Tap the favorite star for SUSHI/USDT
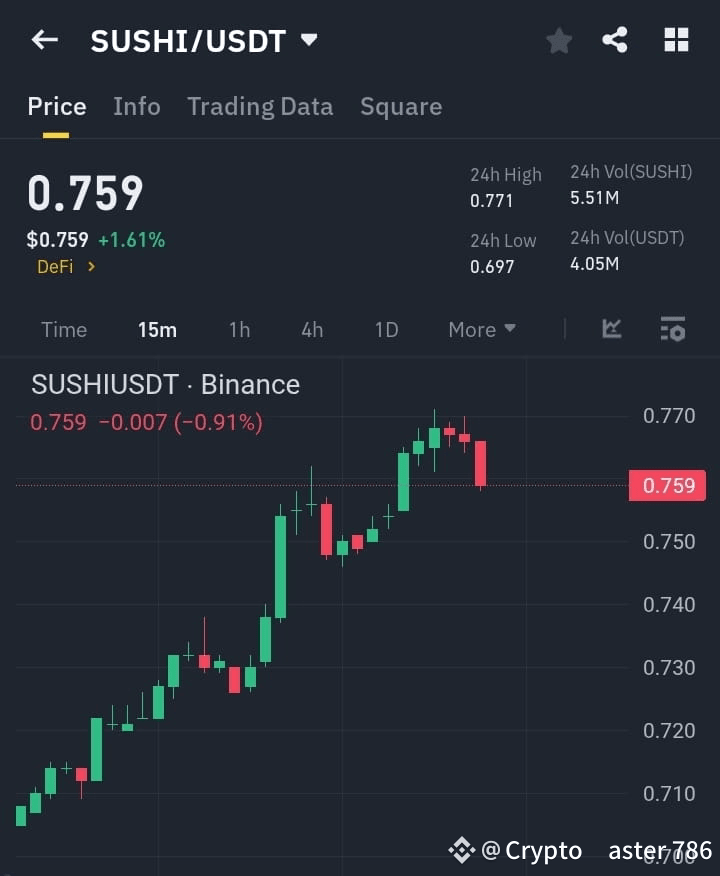 558,41
